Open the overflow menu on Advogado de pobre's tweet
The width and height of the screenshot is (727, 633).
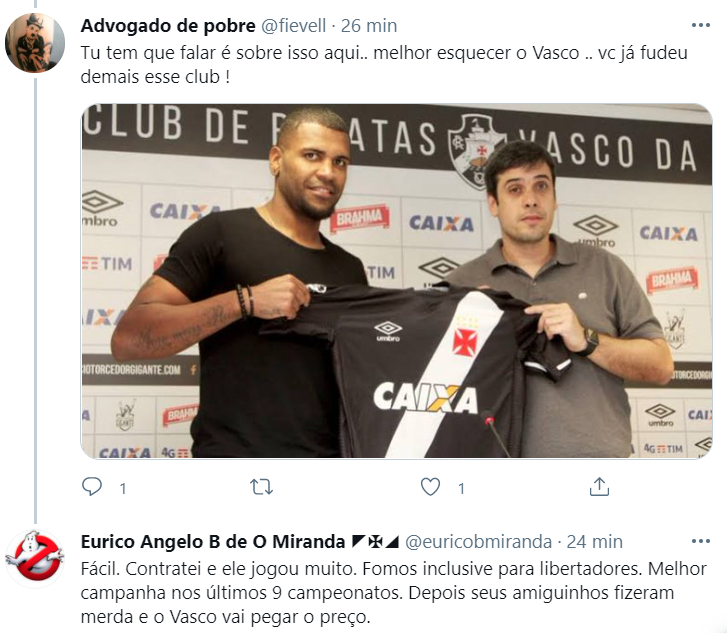(x=700, y=24)
